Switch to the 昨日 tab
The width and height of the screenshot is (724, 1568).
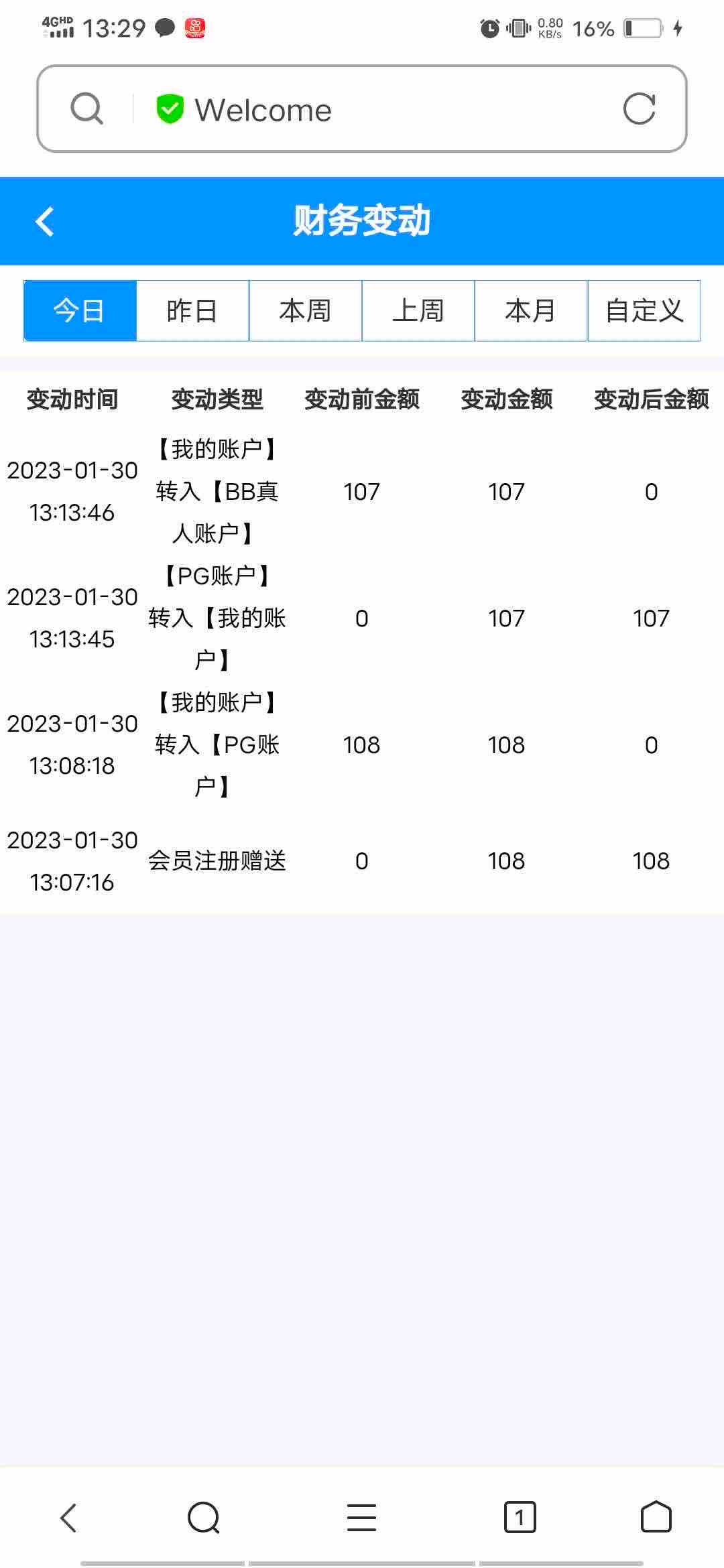click(192, 311)
